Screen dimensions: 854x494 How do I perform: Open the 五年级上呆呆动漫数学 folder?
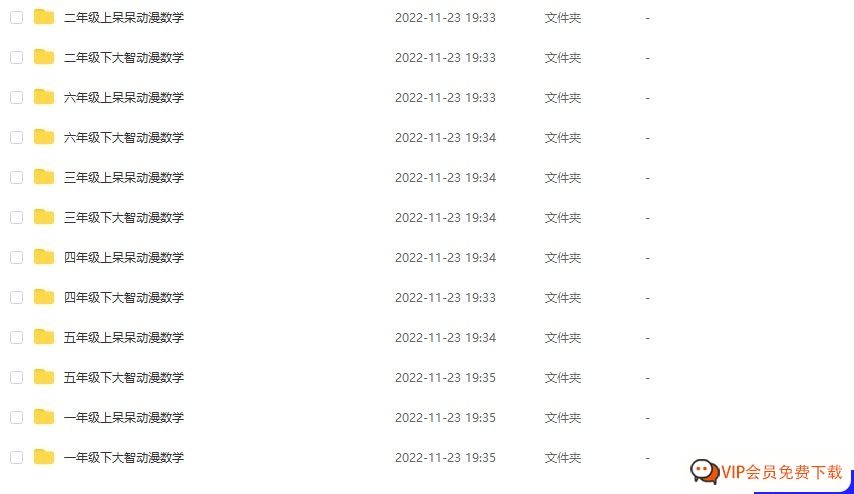[x=123, y=338]
